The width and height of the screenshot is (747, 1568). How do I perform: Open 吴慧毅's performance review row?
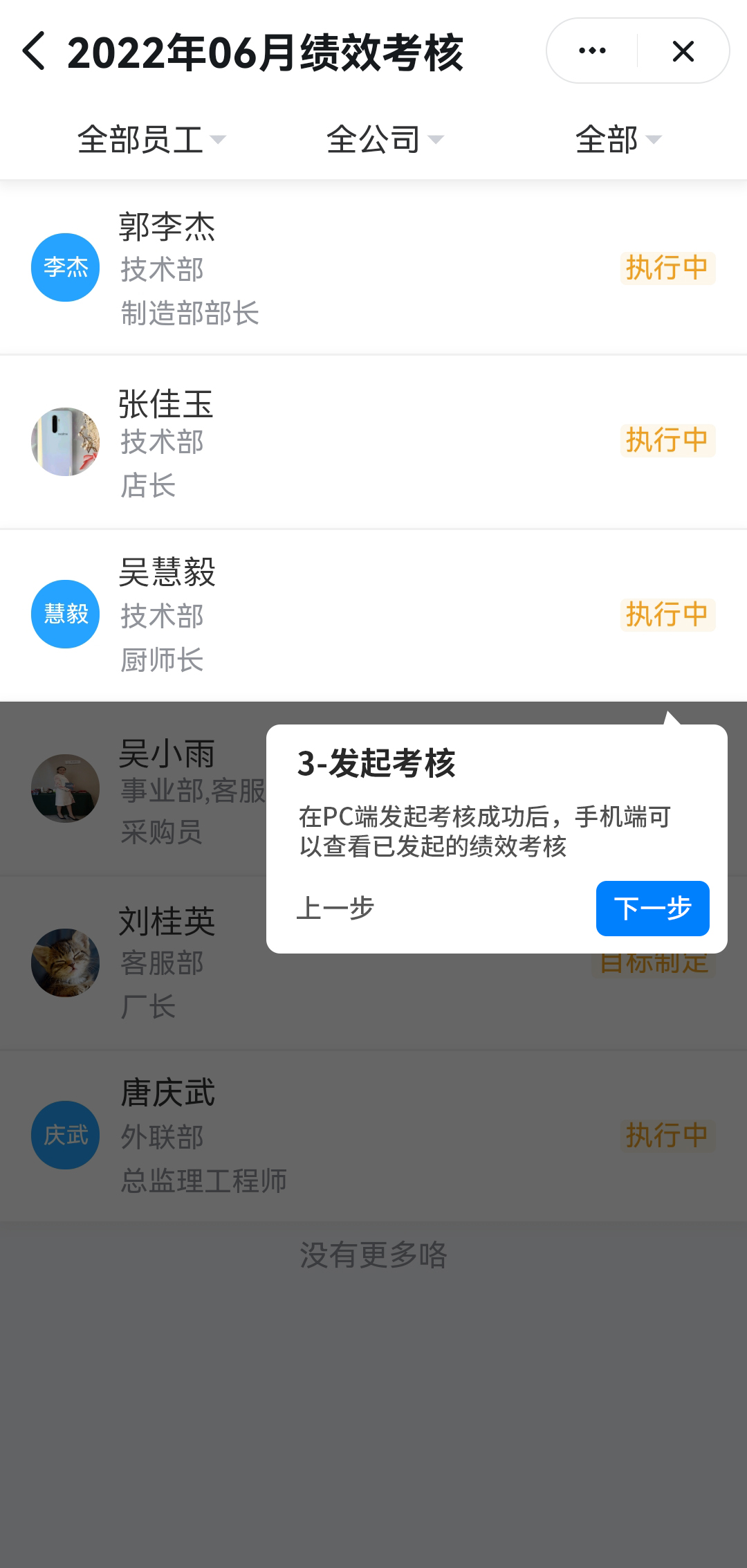[x=373, y=614]
